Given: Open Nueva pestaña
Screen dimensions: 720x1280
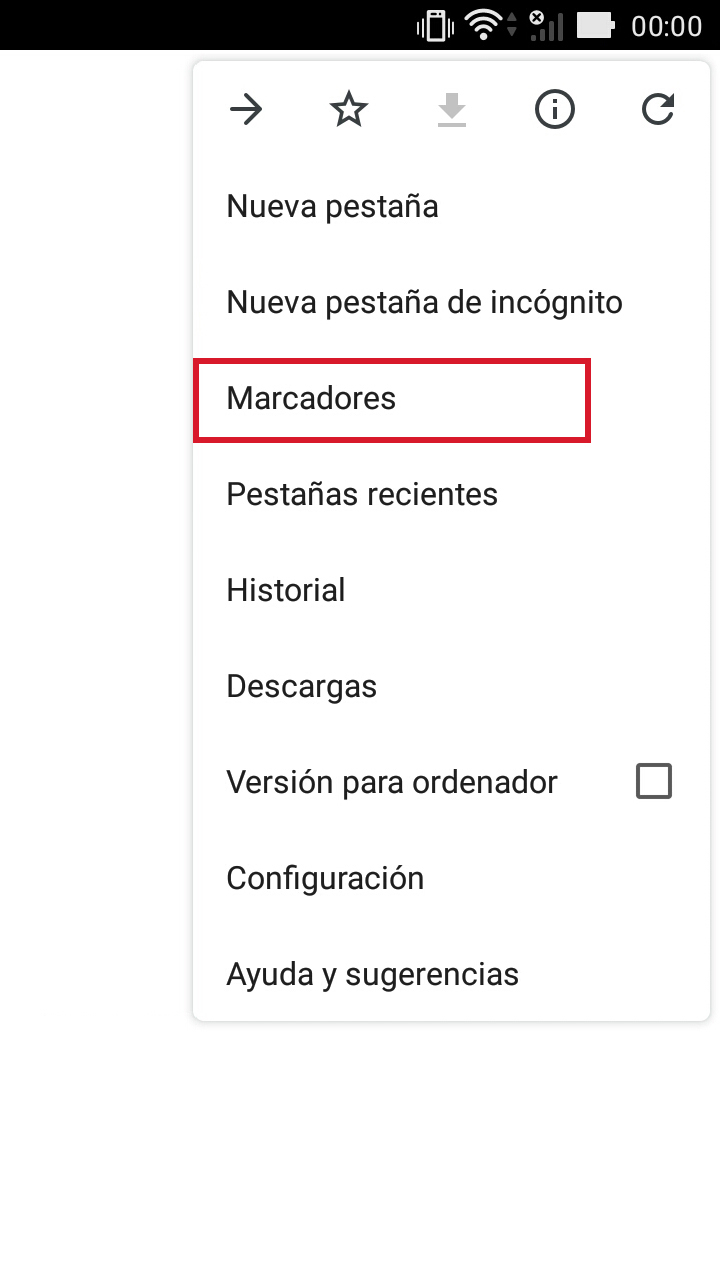Looking at the screenshot, I should coord(451,206).
